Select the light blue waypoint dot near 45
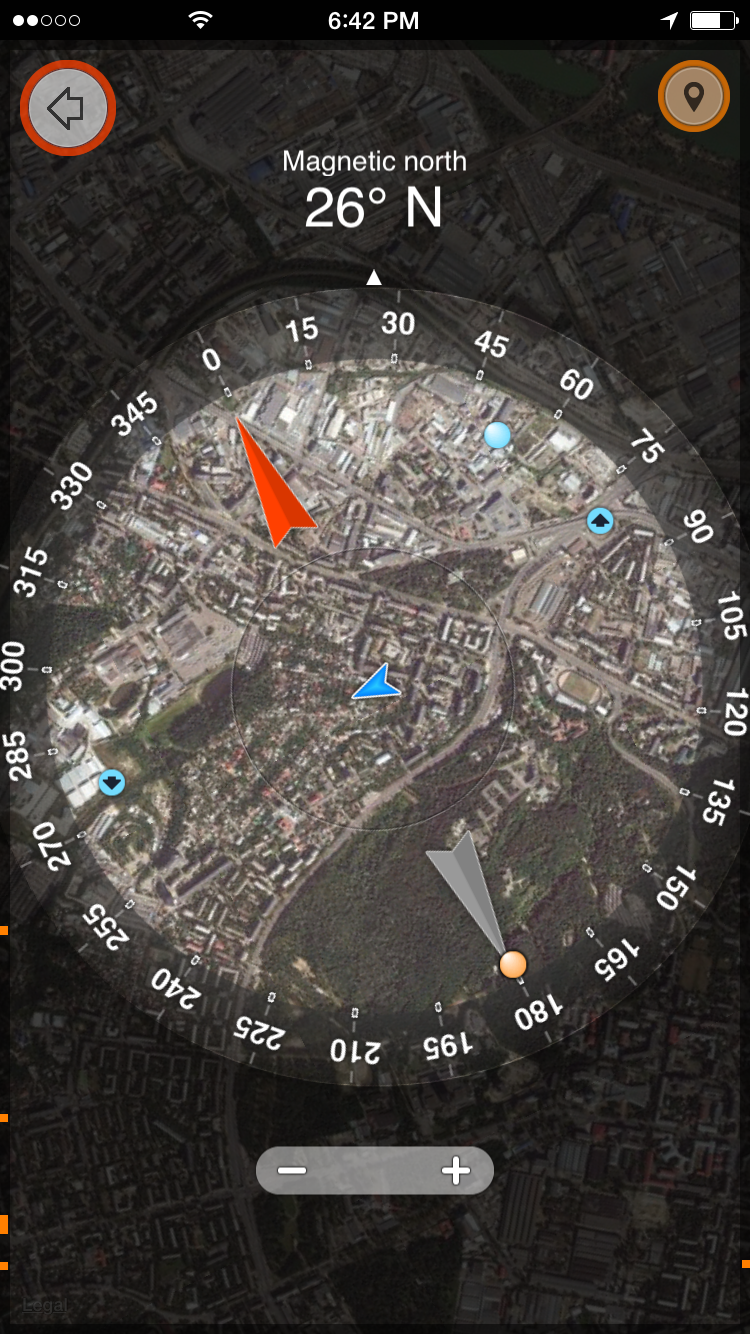 (x=497, y=435)
